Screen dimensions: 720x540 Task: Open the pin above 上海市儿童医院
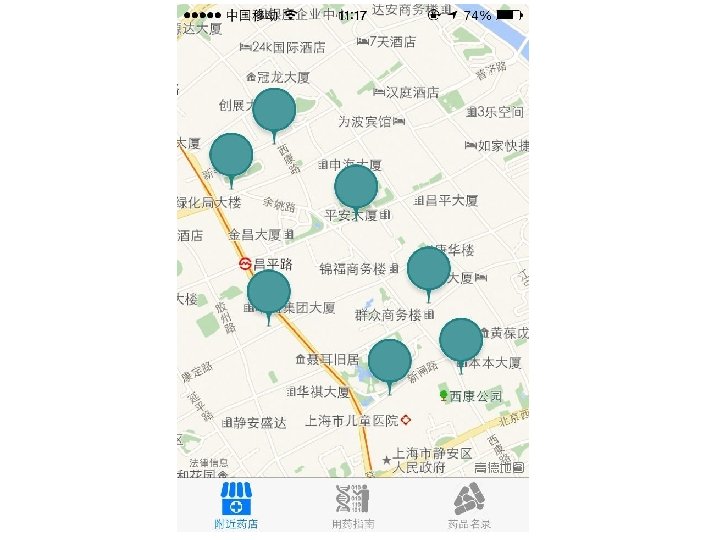tap(390, 361)
